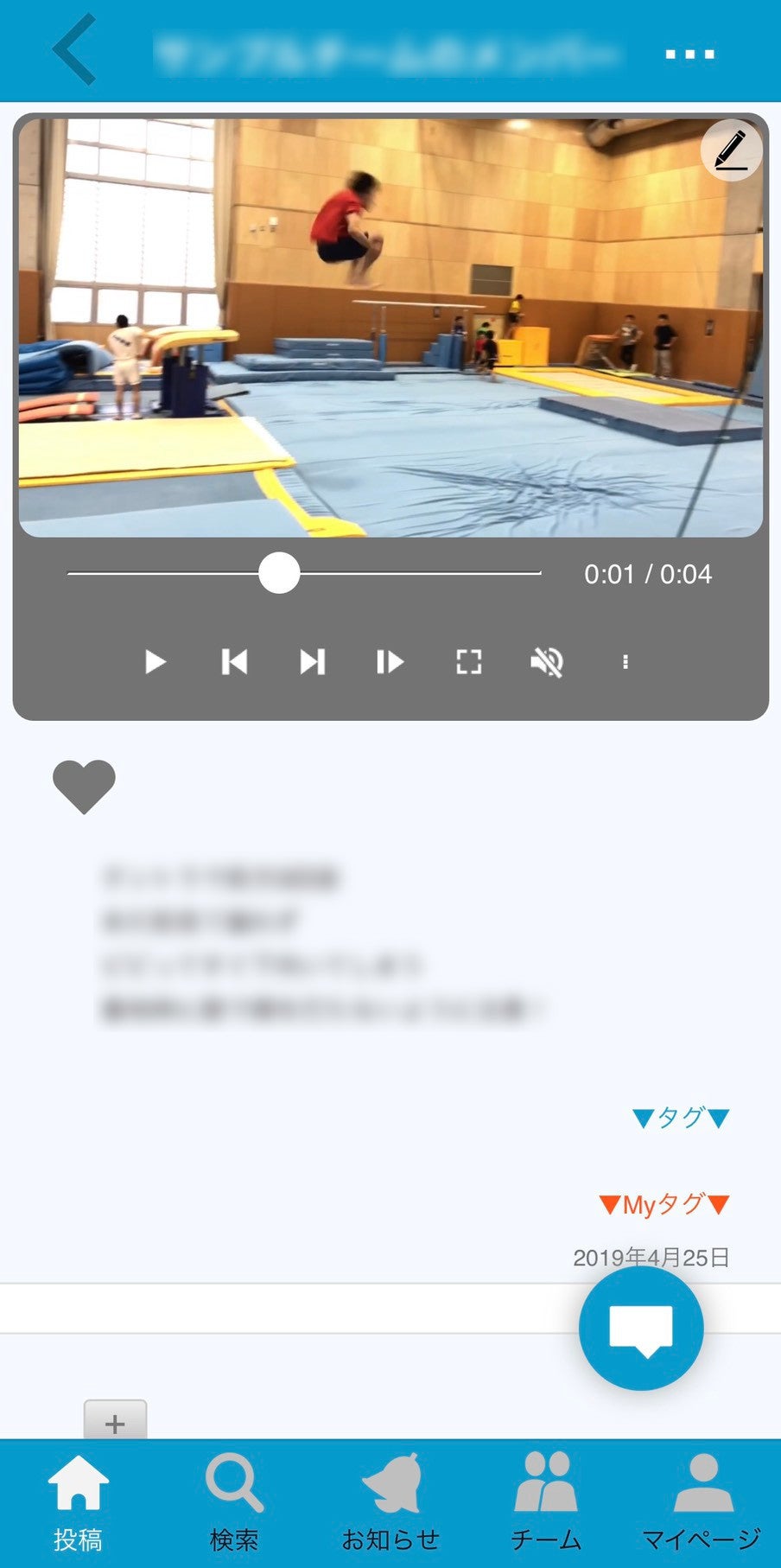Viewport: 781px width, 1568px height.
Task: Open the お知らせ notifications tab
Action: (390, 1502)
